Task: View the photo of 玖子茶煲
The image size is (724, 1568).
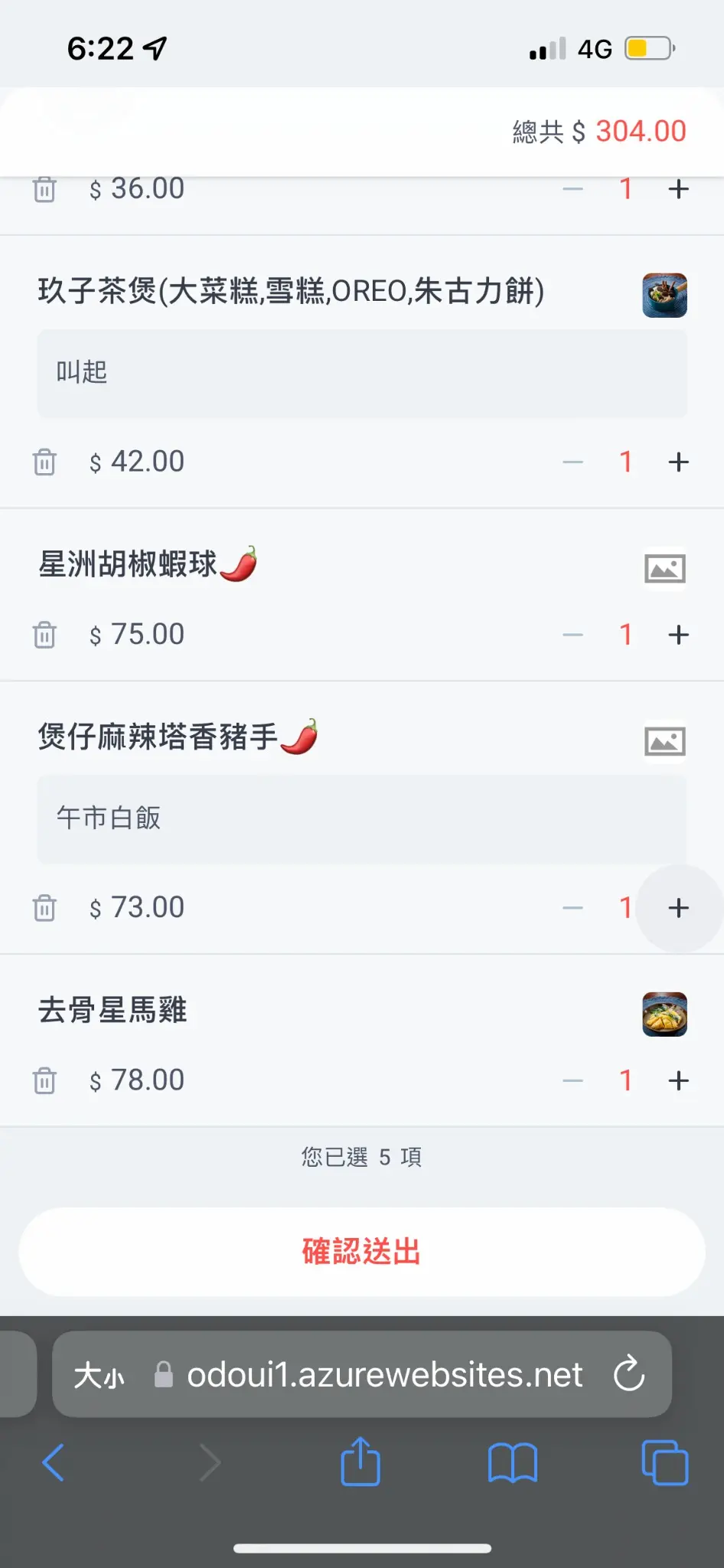Action: point(664,295)
